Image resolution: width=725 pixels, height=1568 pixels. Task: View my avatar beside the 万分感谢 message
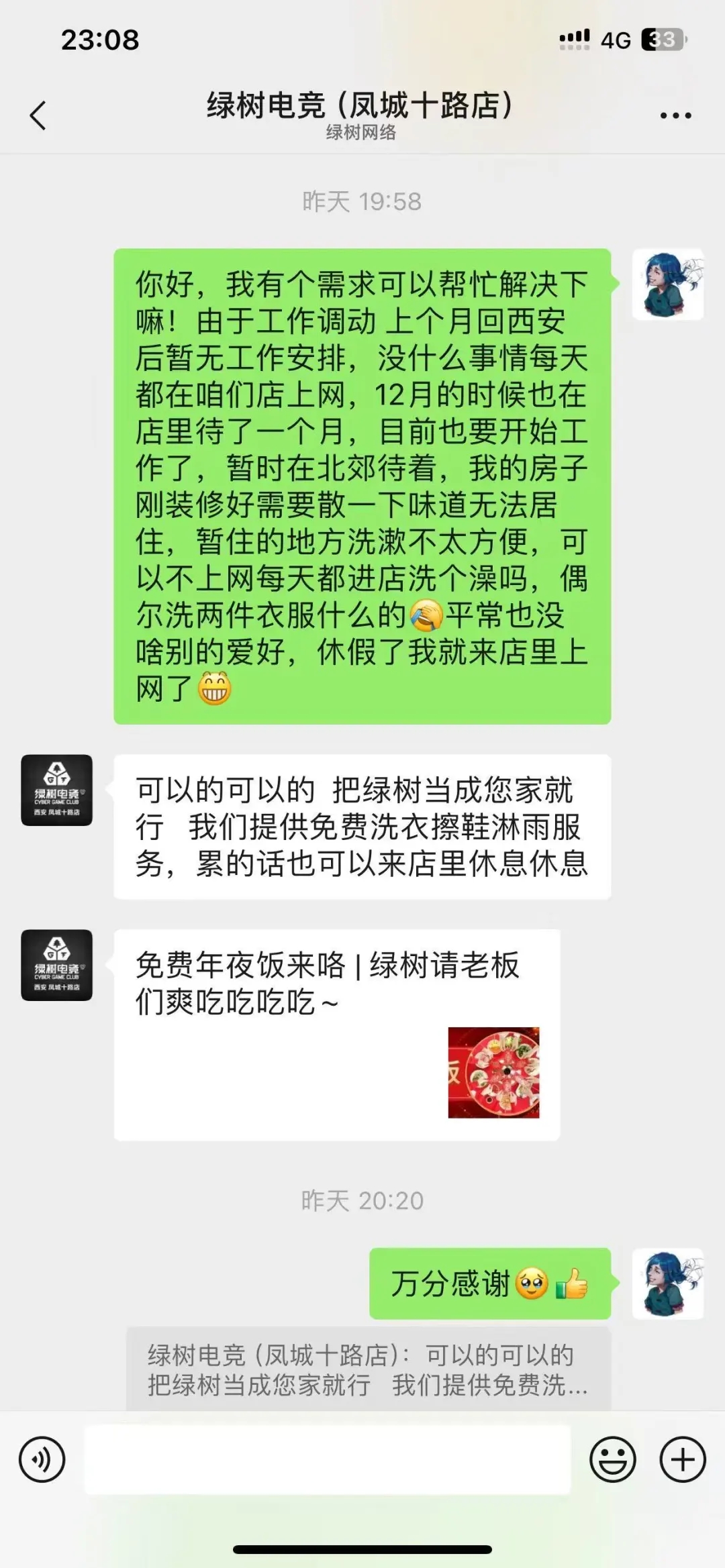coord(668,1284)
